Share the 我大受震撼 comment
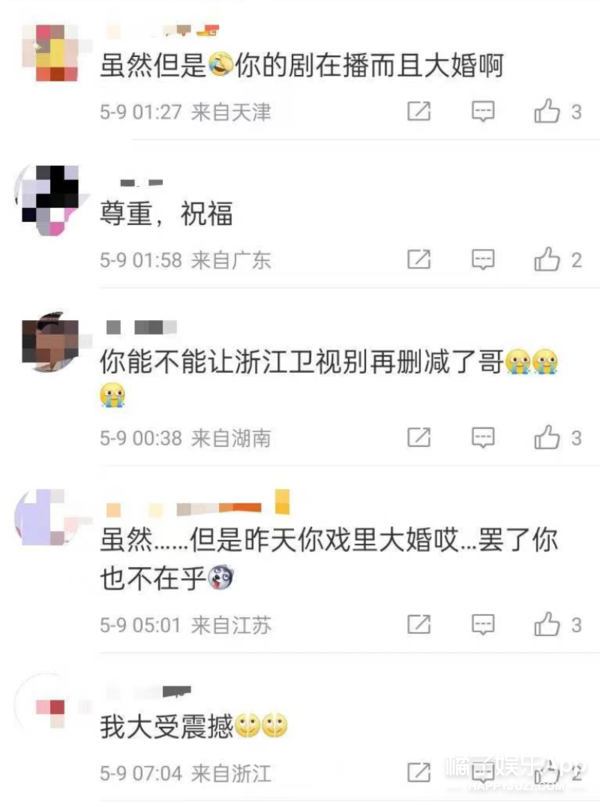 pos(419,773)
